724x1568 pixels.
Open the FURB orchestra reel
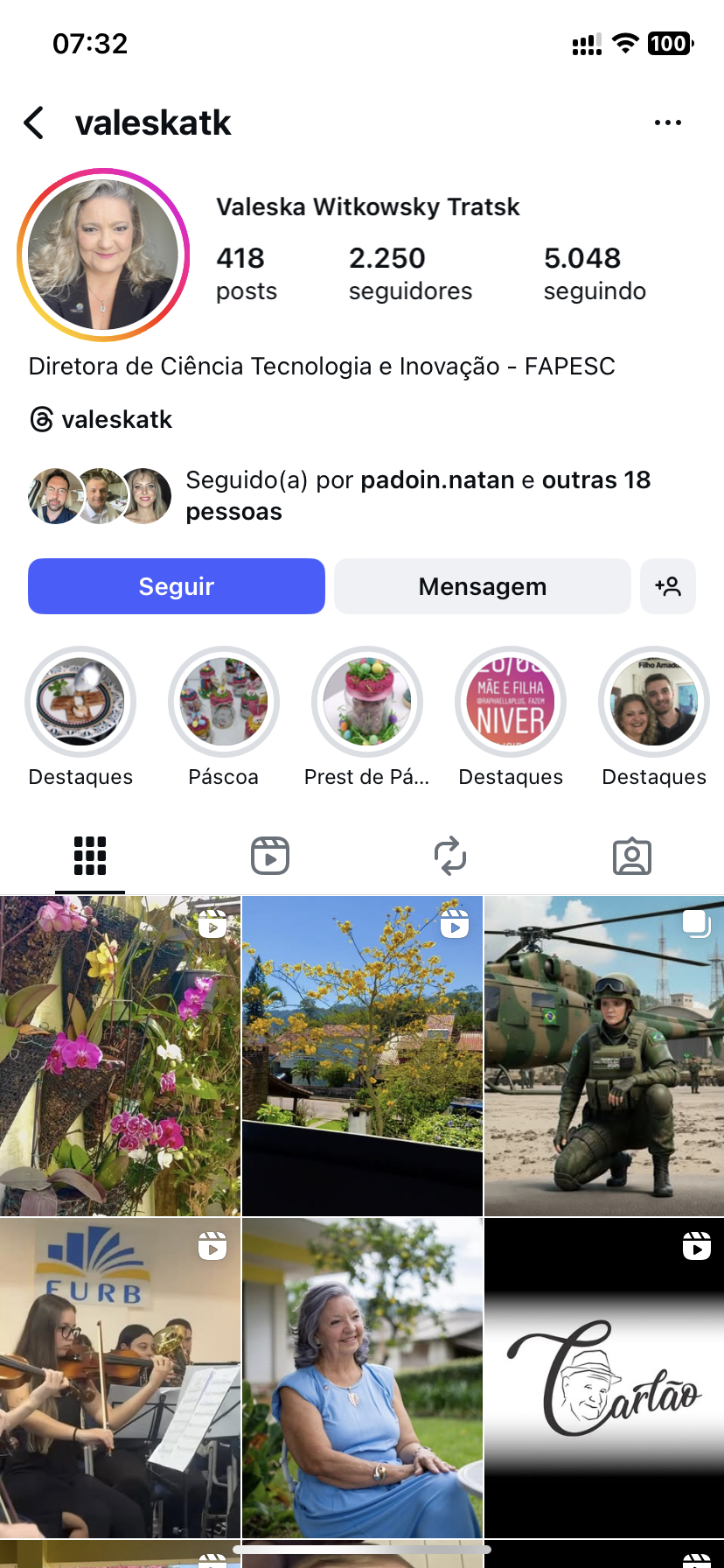(120, 1377)
